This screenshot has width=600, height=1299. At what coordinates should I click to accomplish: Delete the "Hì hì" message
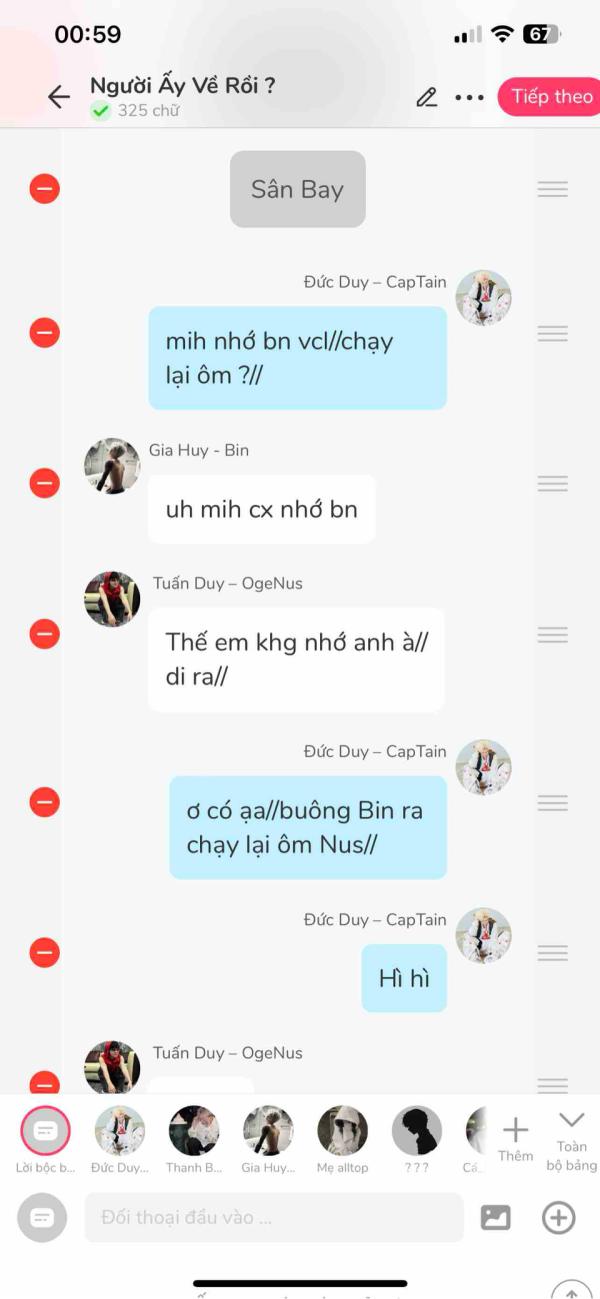click(44, 952)
